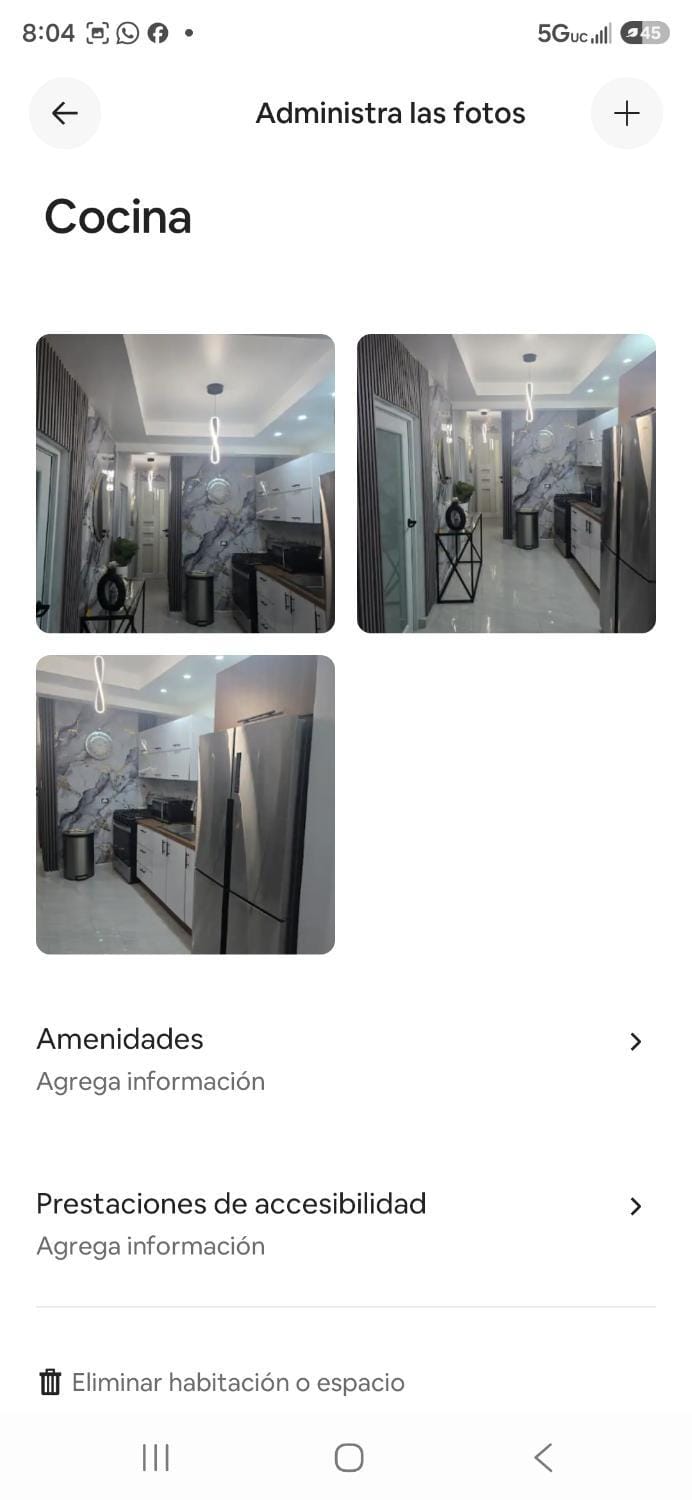Screen dimensions: 692x1500
Task: Open Prestaciones de accesibilidad
Action: tap(346, 1224)
